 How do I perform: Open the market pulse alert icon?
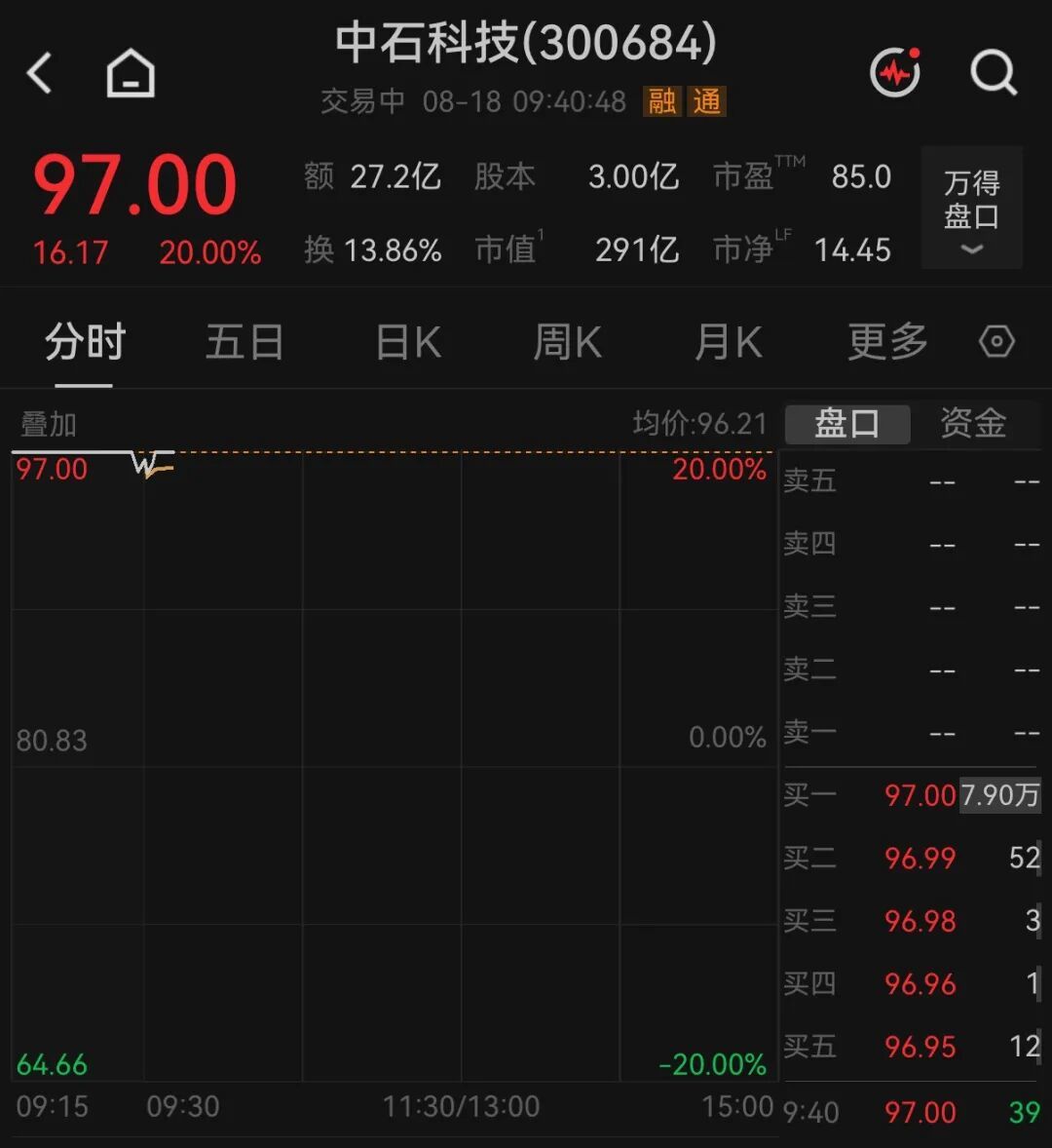point(895,72)
